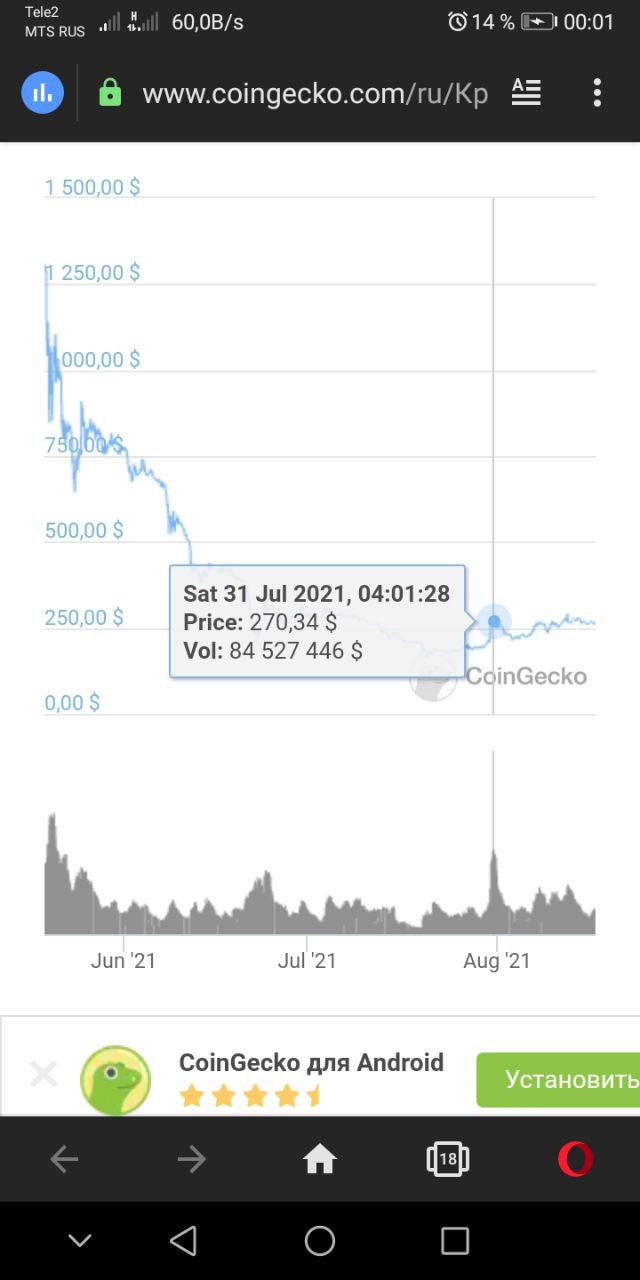Open the browser home page
640x1280 pixels.
(x=320, y=1159)
